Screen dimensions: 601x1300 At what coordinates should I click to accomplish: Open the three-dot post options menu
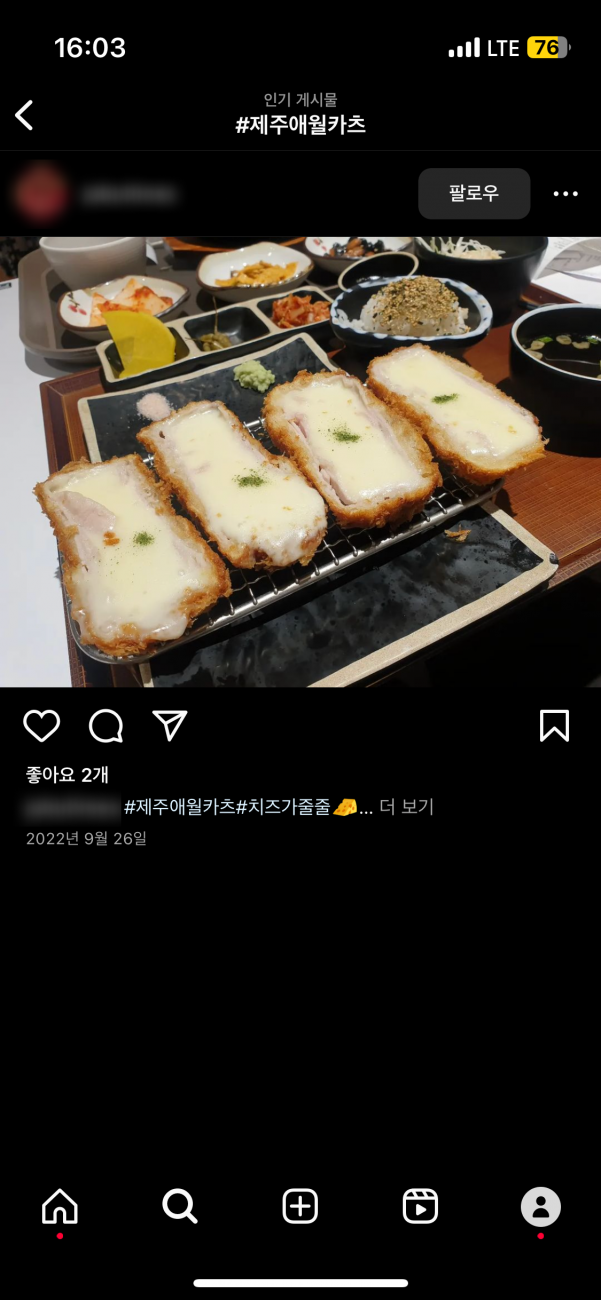(566, 194)
